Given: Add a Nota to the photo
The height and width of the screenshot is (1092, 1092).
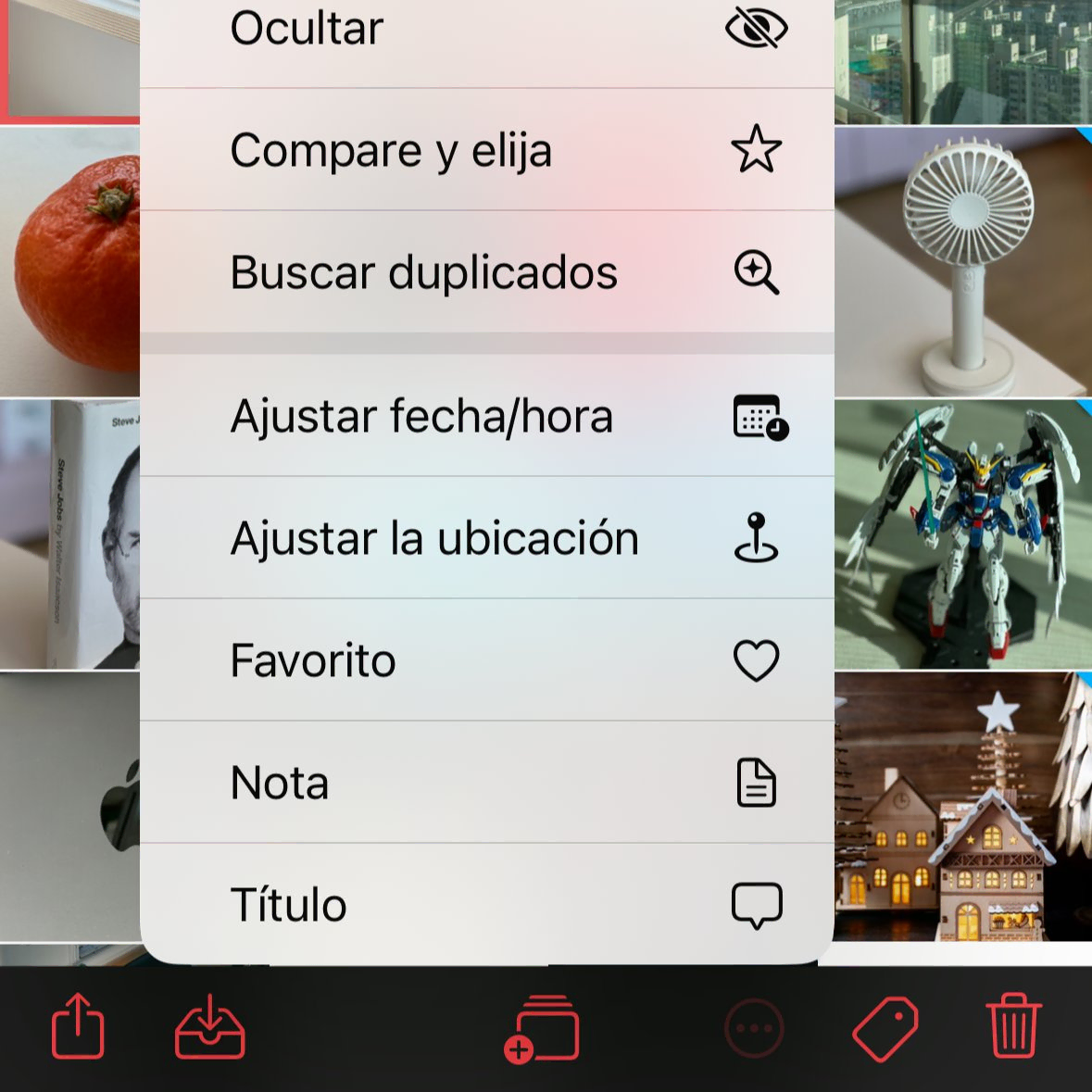Looking at the screenshot, I should coord(486,783).
